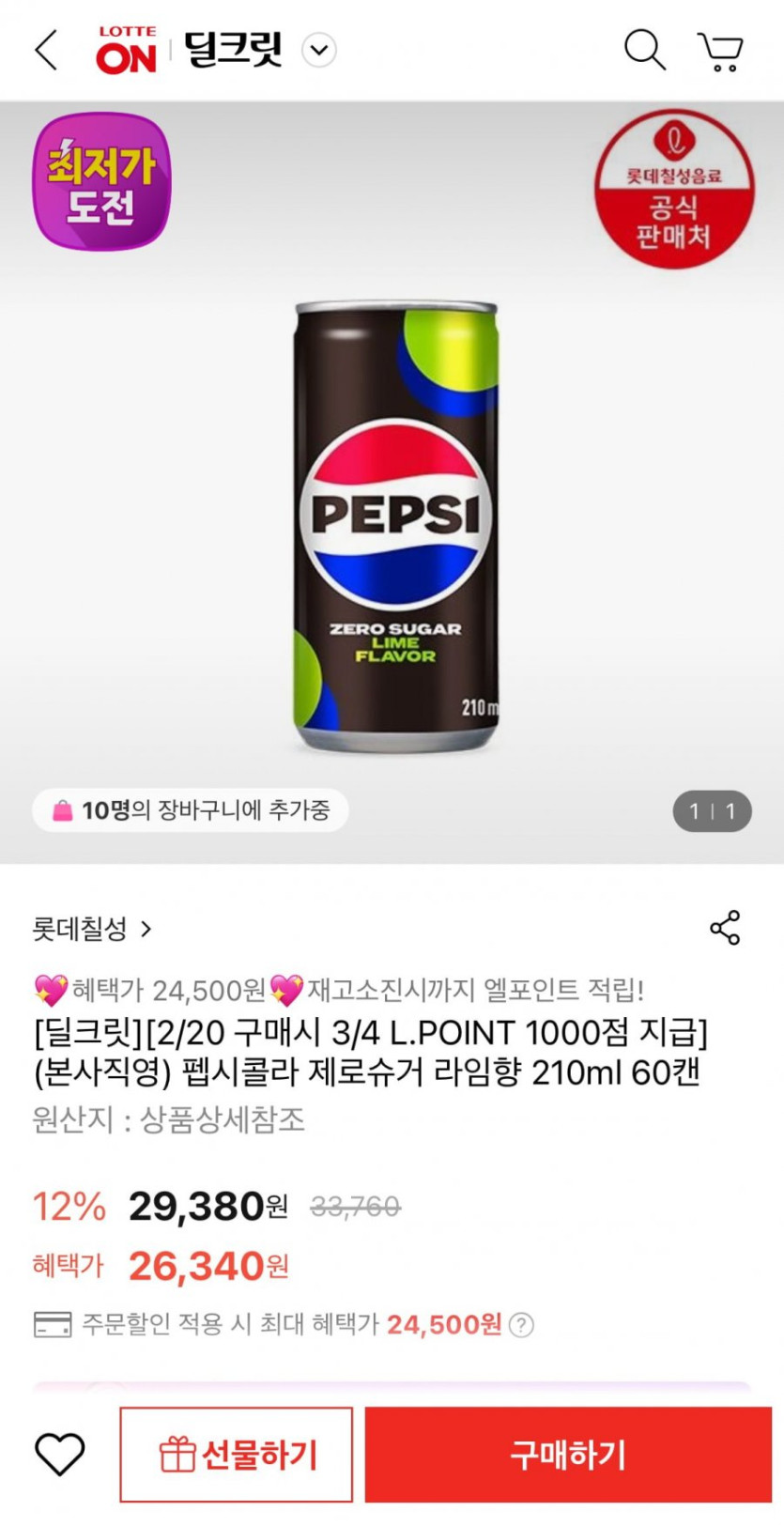Buy now with 구매하기
The image size is (784, 1526).
(568, 1455)
